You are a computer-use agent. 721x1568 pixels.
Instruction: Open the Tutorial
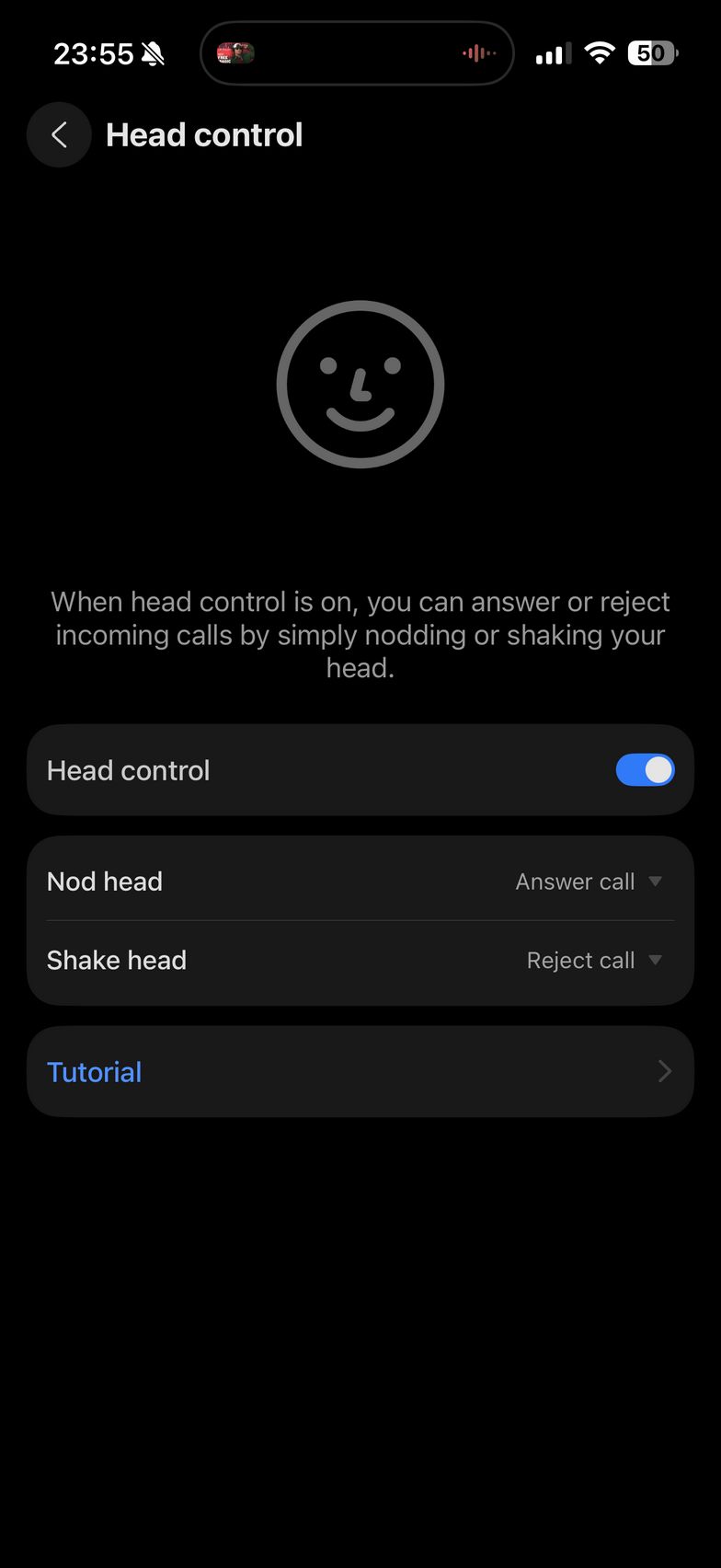(360, 1072)
